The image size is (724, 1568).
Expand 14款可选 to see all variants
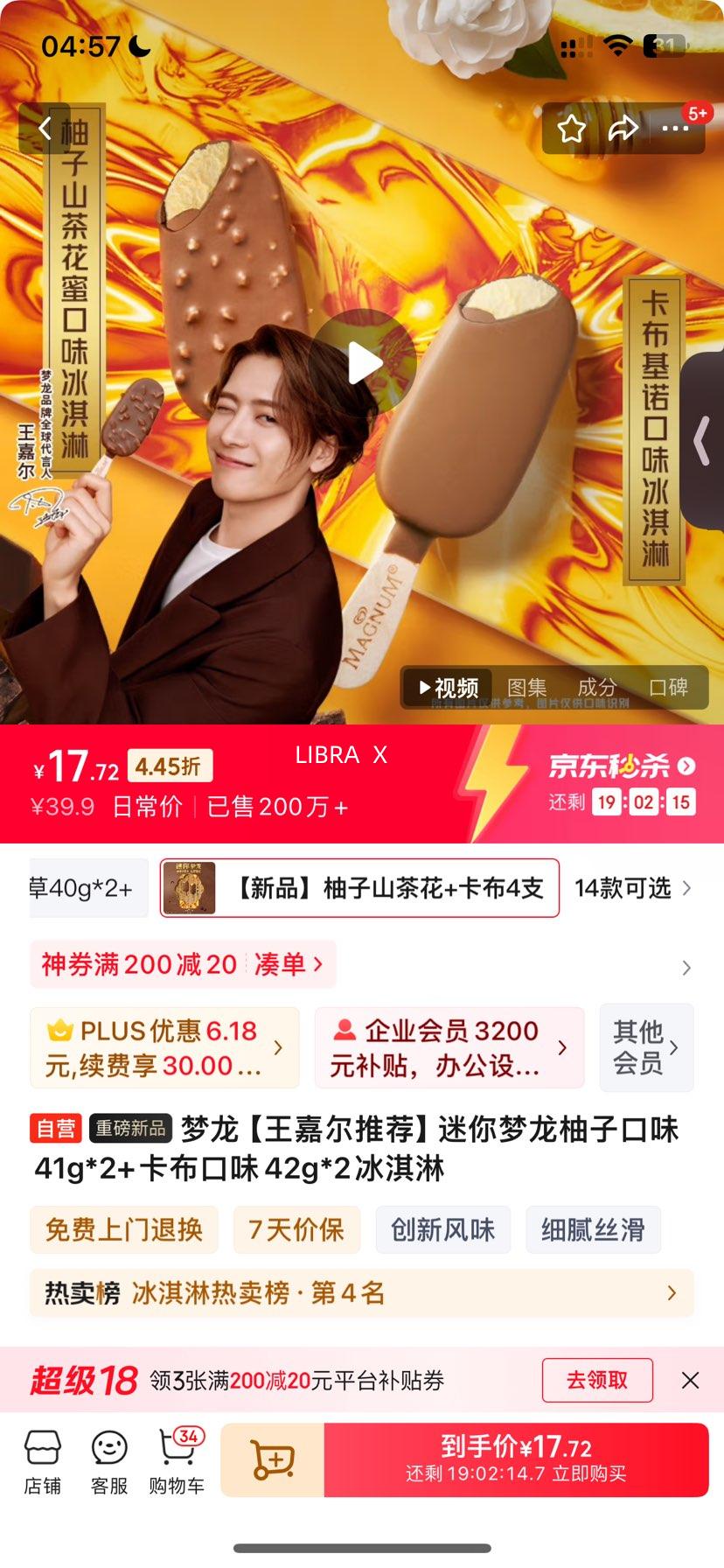tap(623, 888)
